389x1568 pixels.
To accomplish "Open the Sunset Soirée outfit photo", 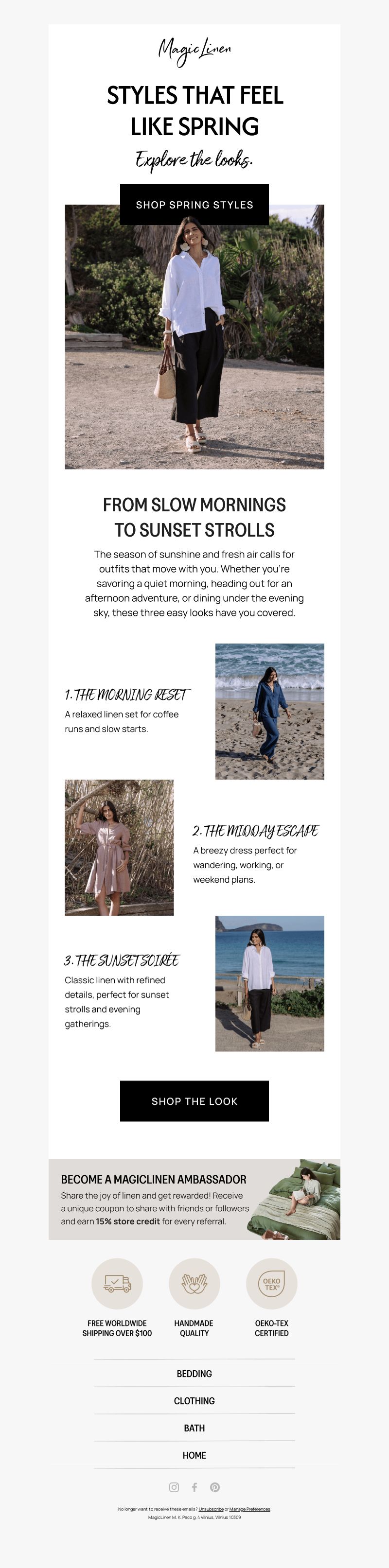I will (x=270, y=983).
